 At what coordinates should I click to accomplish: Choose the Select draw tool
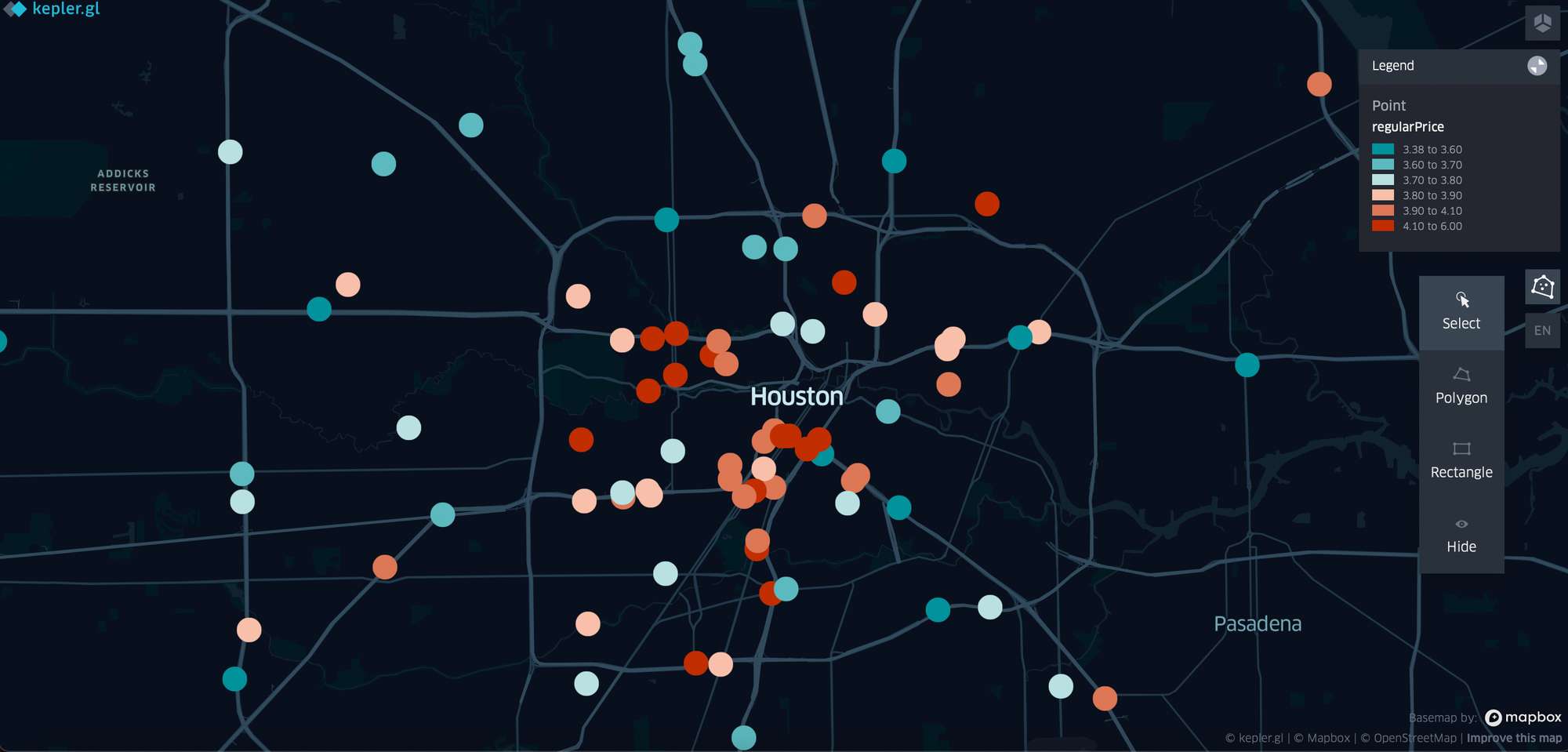(1461, 311)
